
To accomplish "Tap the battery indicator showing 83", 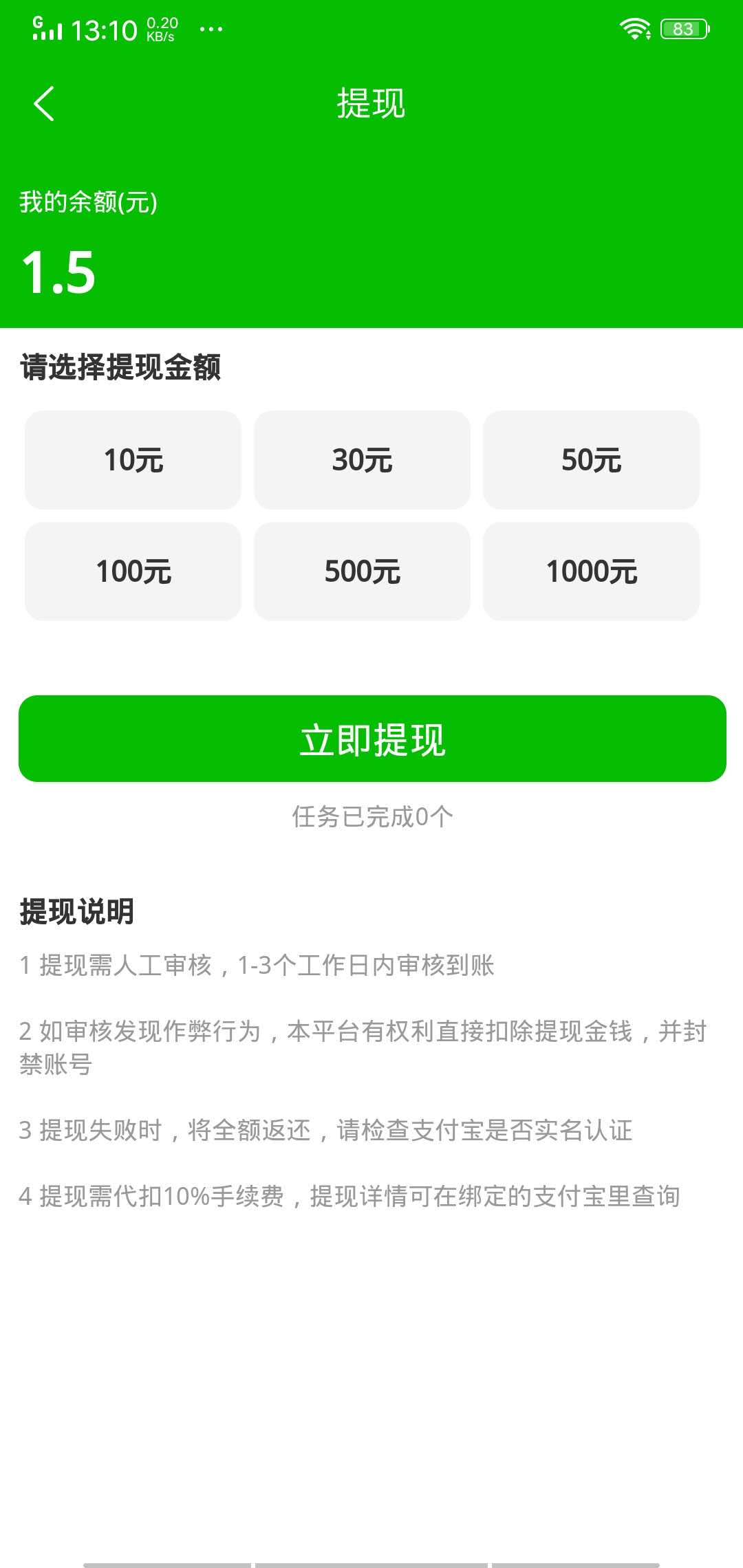I will point(685,28).
